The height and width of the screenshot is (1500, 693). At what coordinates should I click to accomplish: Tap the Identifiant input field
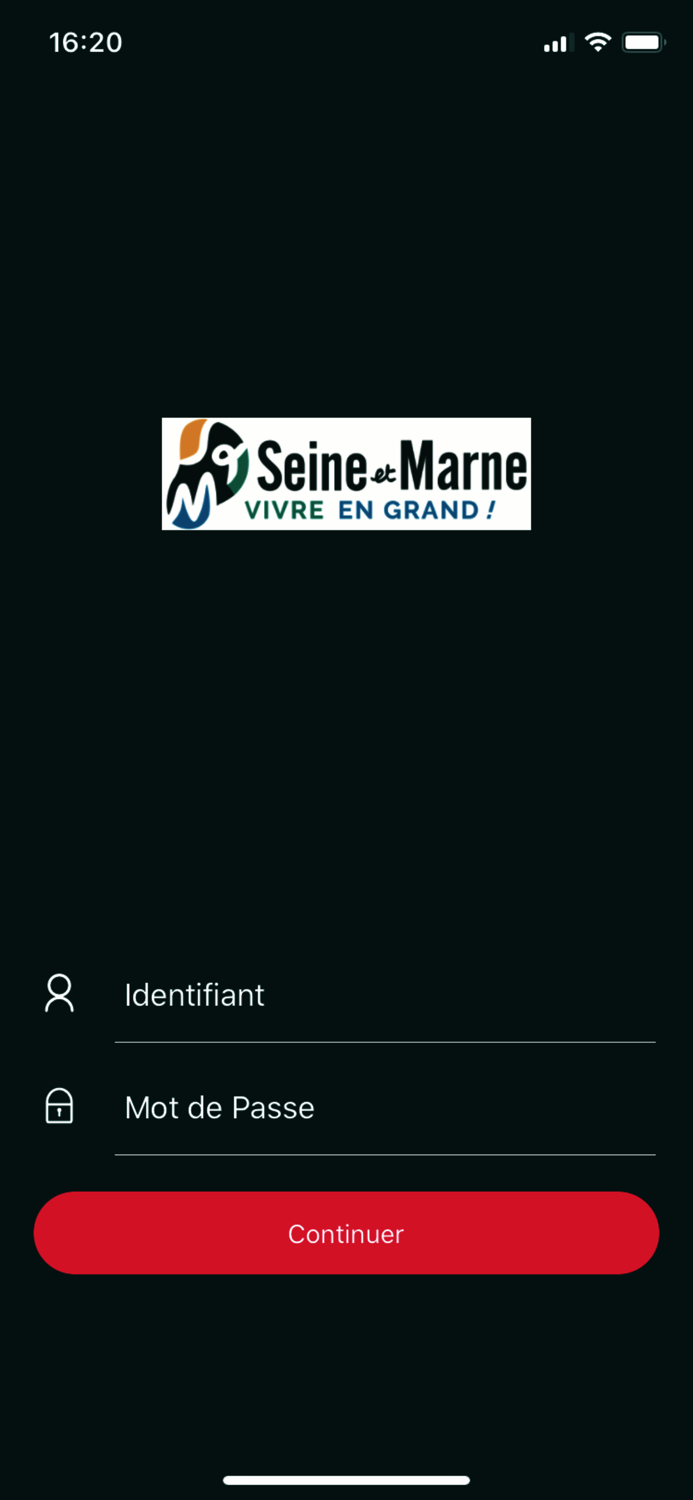tap(385, 995)
